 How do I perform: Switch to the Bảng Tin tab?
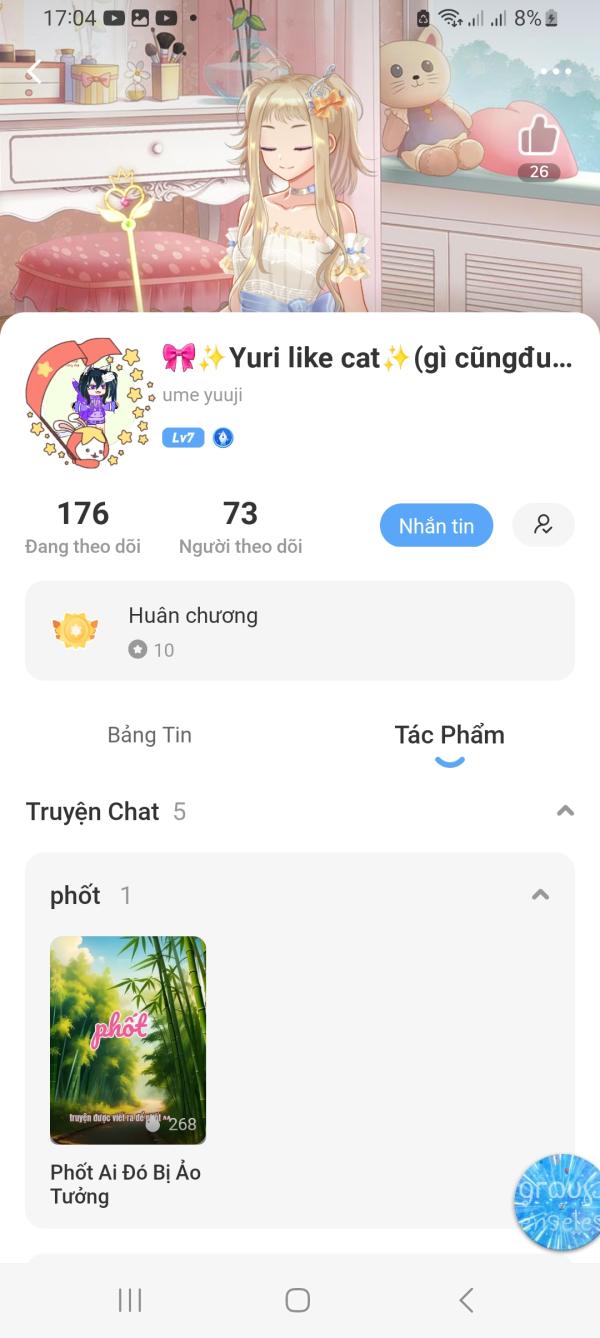pyautogui.click(x=150, y=735)
